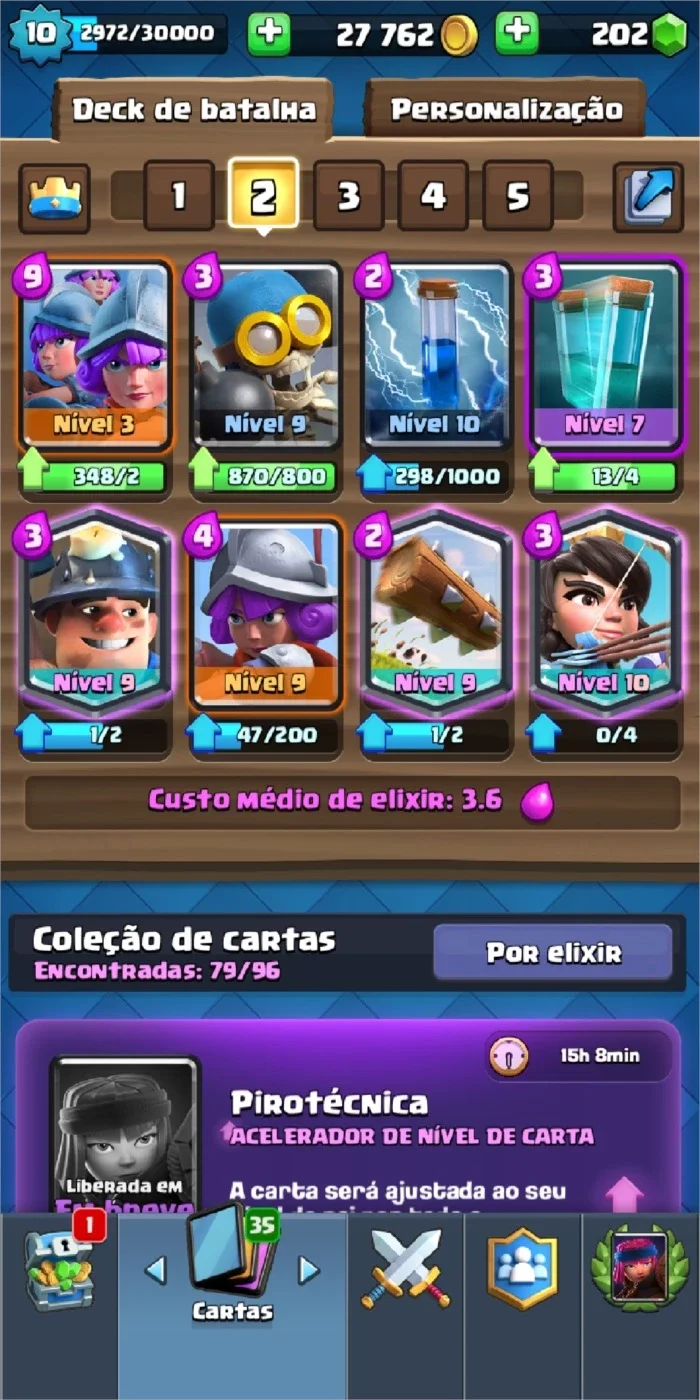The image size is (700, 1400).
Task: Open the Nível 10 lightning spell card
Action: 435,355
